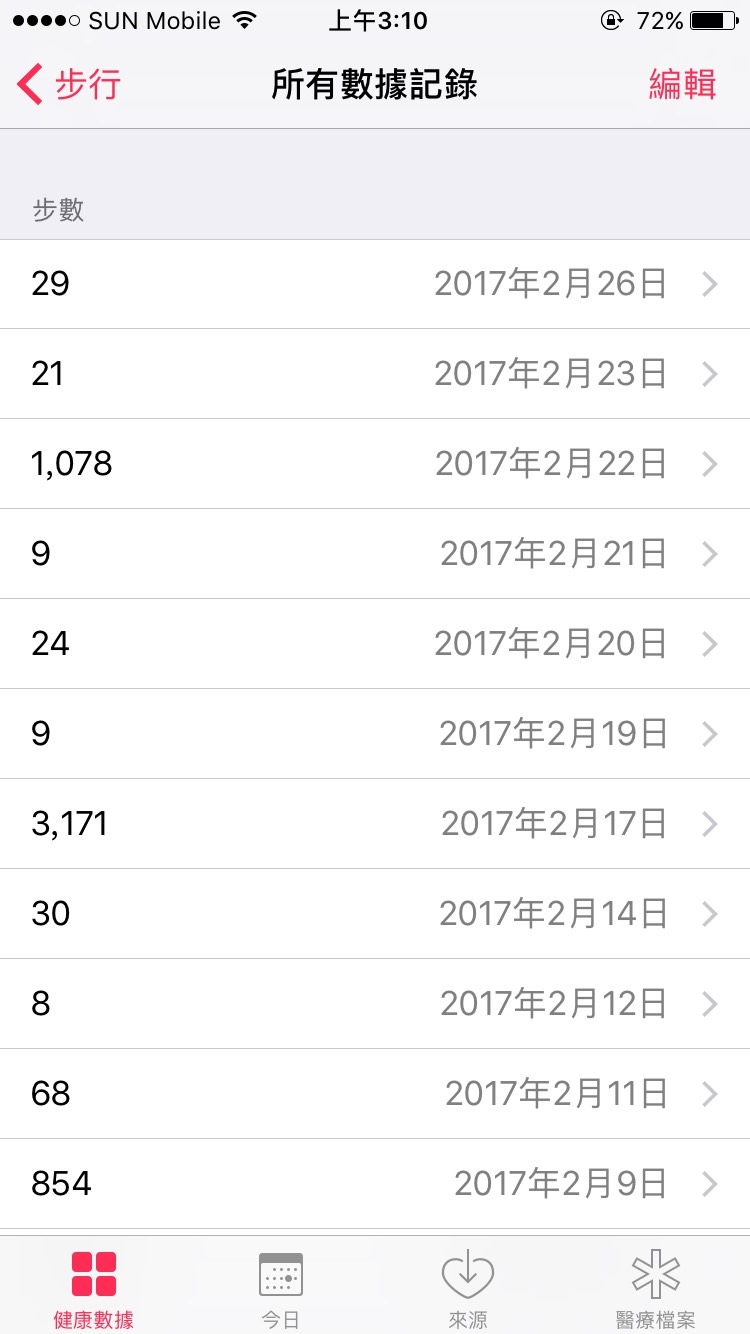Open the 來源 tab
750x1334 pixels.
468,1289
